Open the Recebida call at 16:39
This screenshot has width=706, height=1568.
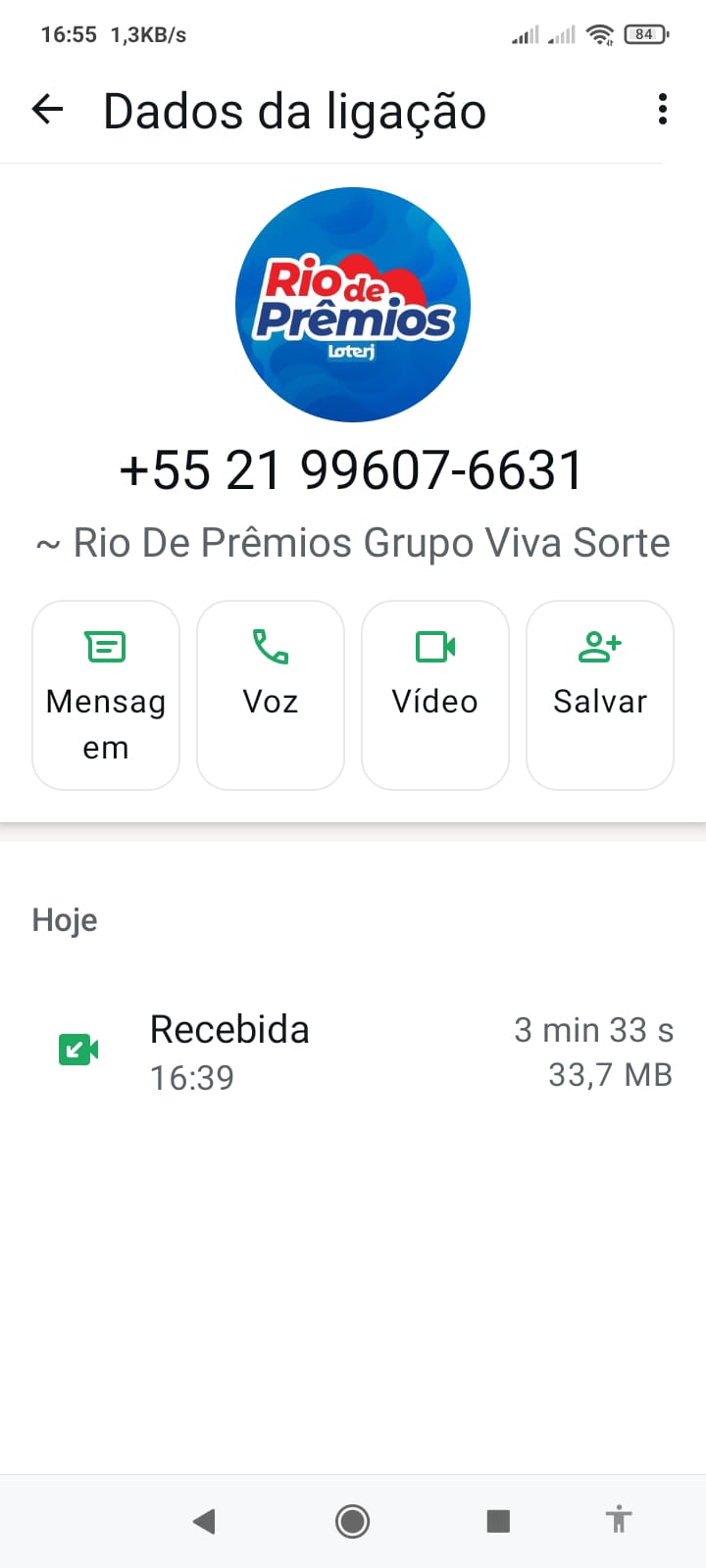[x=353, y=1053]
